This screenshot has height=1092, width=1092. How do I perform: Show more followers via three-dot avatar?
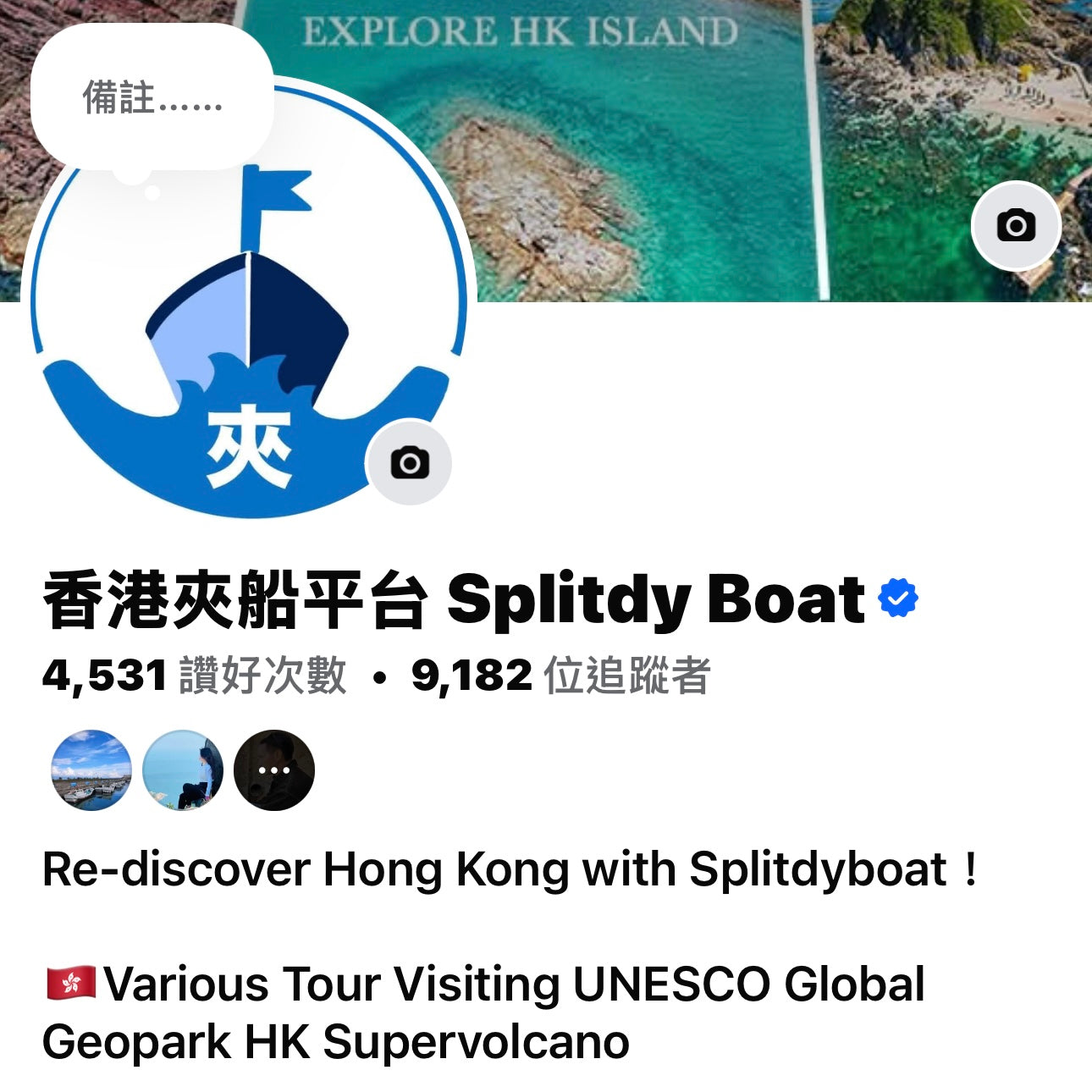274,770
